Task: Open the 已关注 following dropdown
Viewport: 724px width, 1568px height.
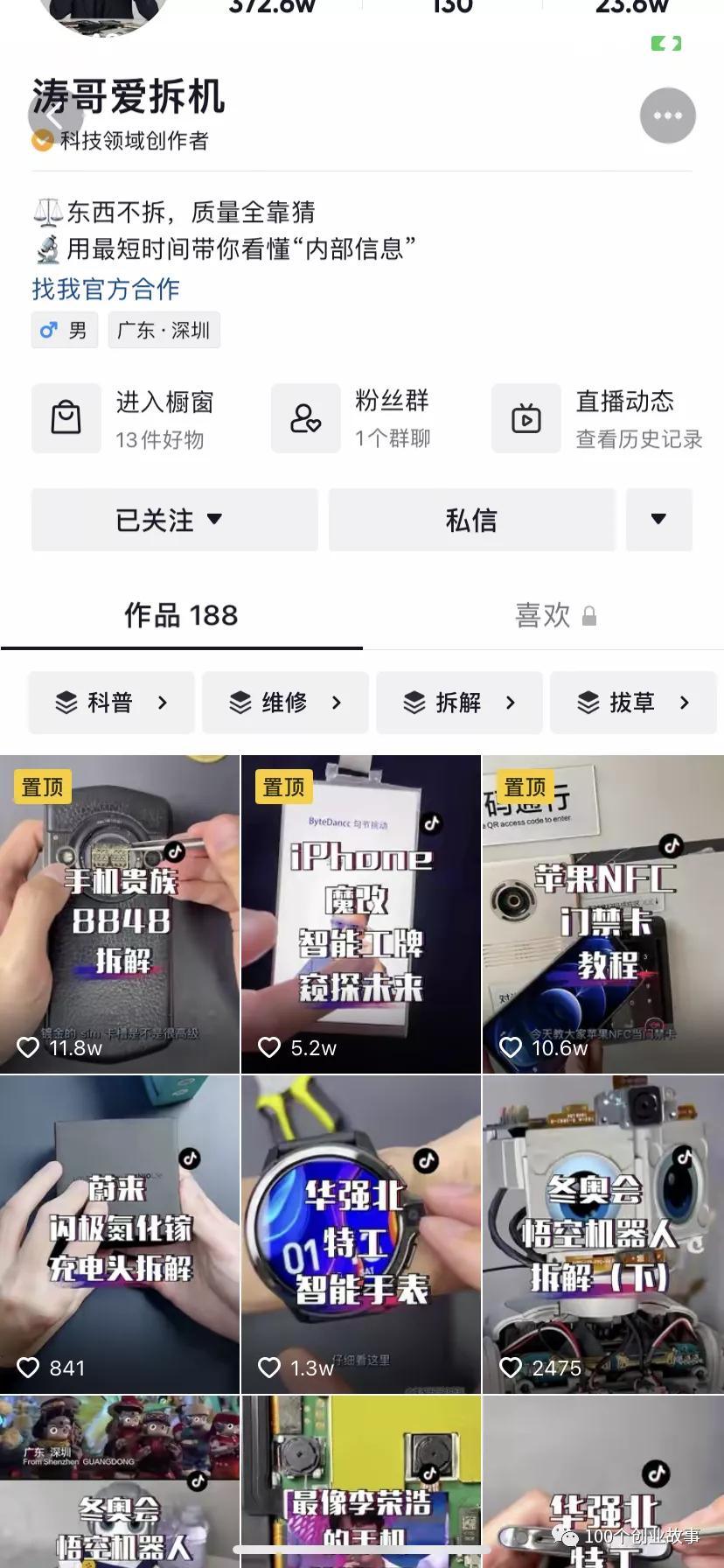Action: tap(173, 520)
